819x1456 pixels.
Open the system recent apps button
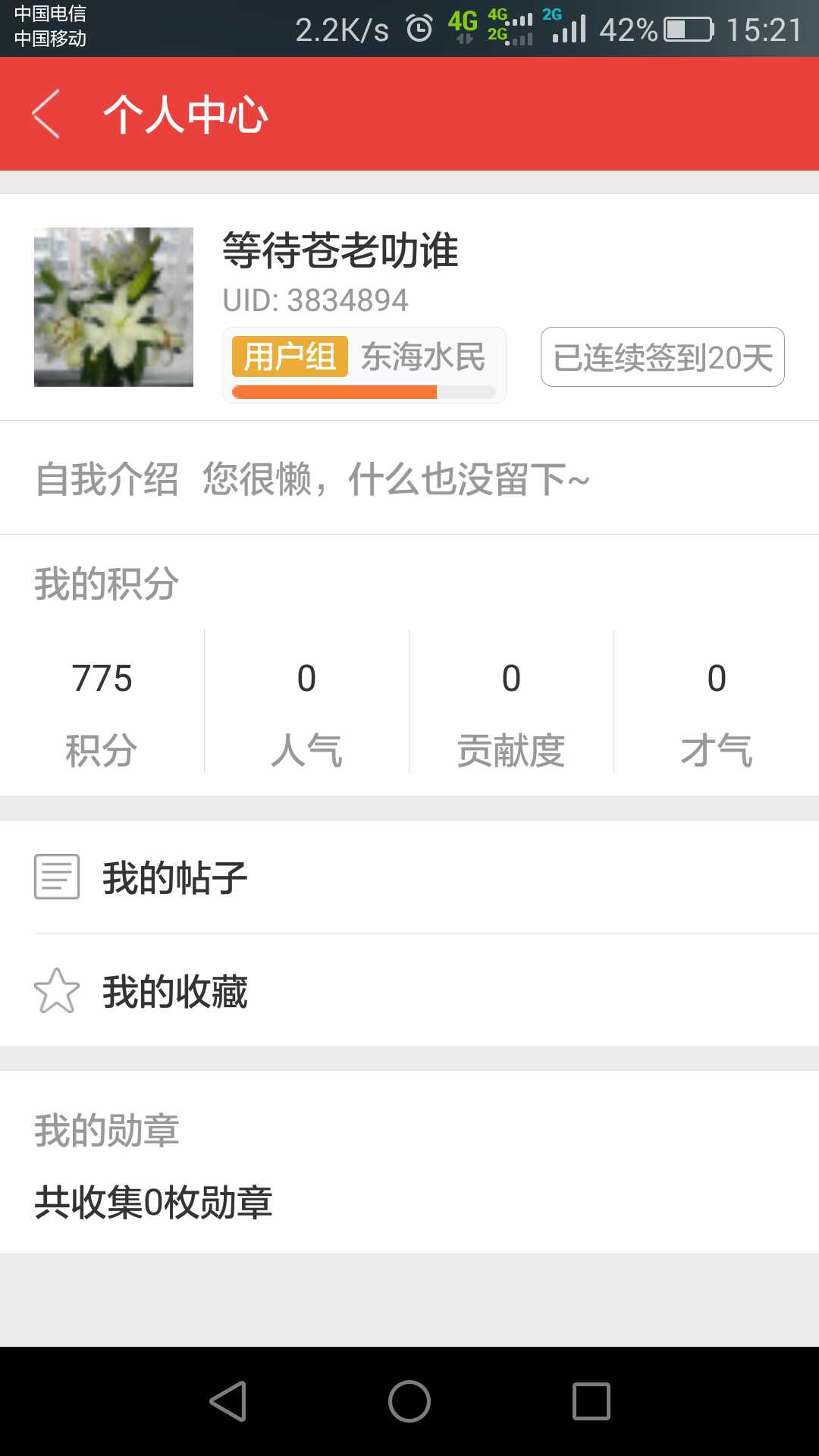coord(591,1401)
